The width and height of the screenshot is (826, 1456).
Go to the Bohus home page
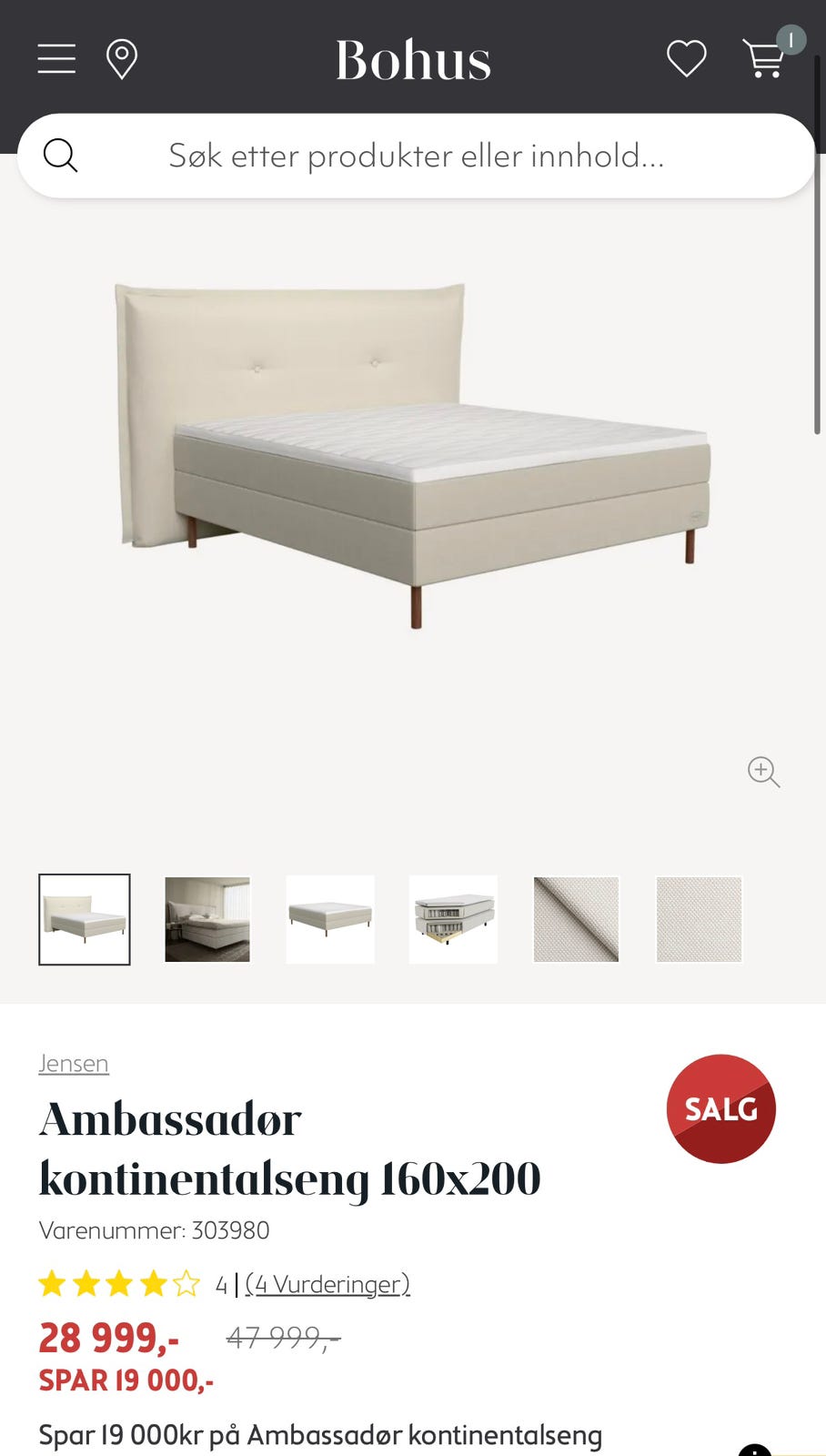[x=413, y=60]
